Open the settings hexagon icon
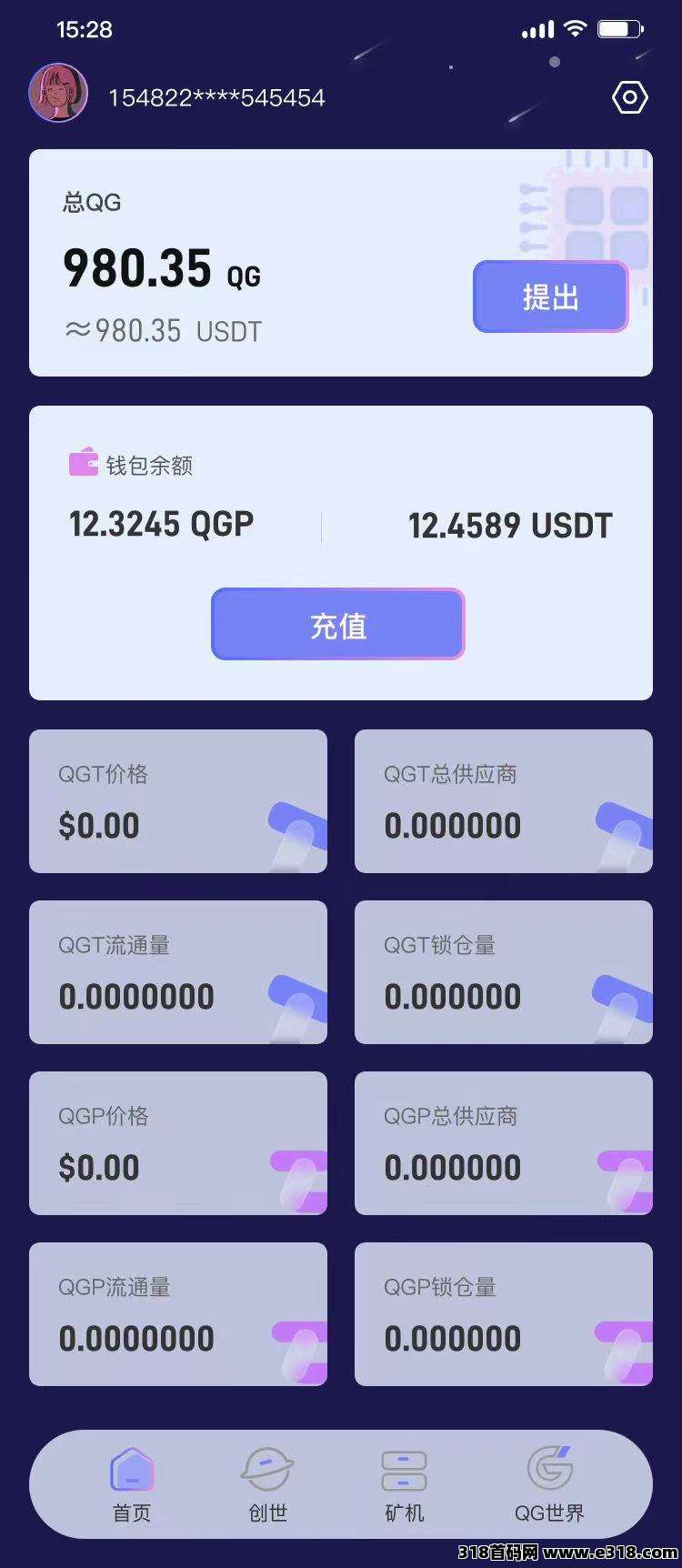The image size is (682, 1568). (630, 97)
